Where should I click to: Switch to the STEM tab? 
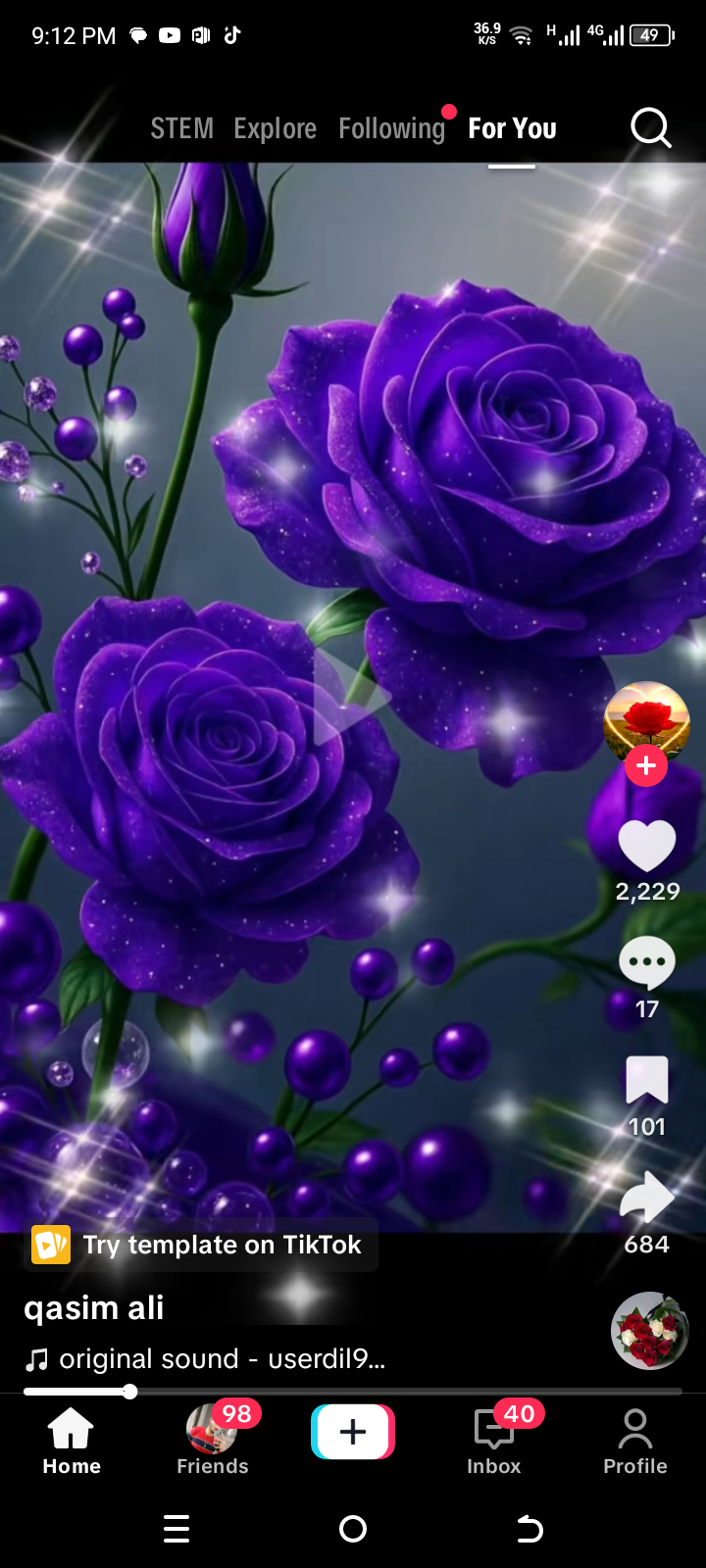pyautogui.click(x=181, y=128)
